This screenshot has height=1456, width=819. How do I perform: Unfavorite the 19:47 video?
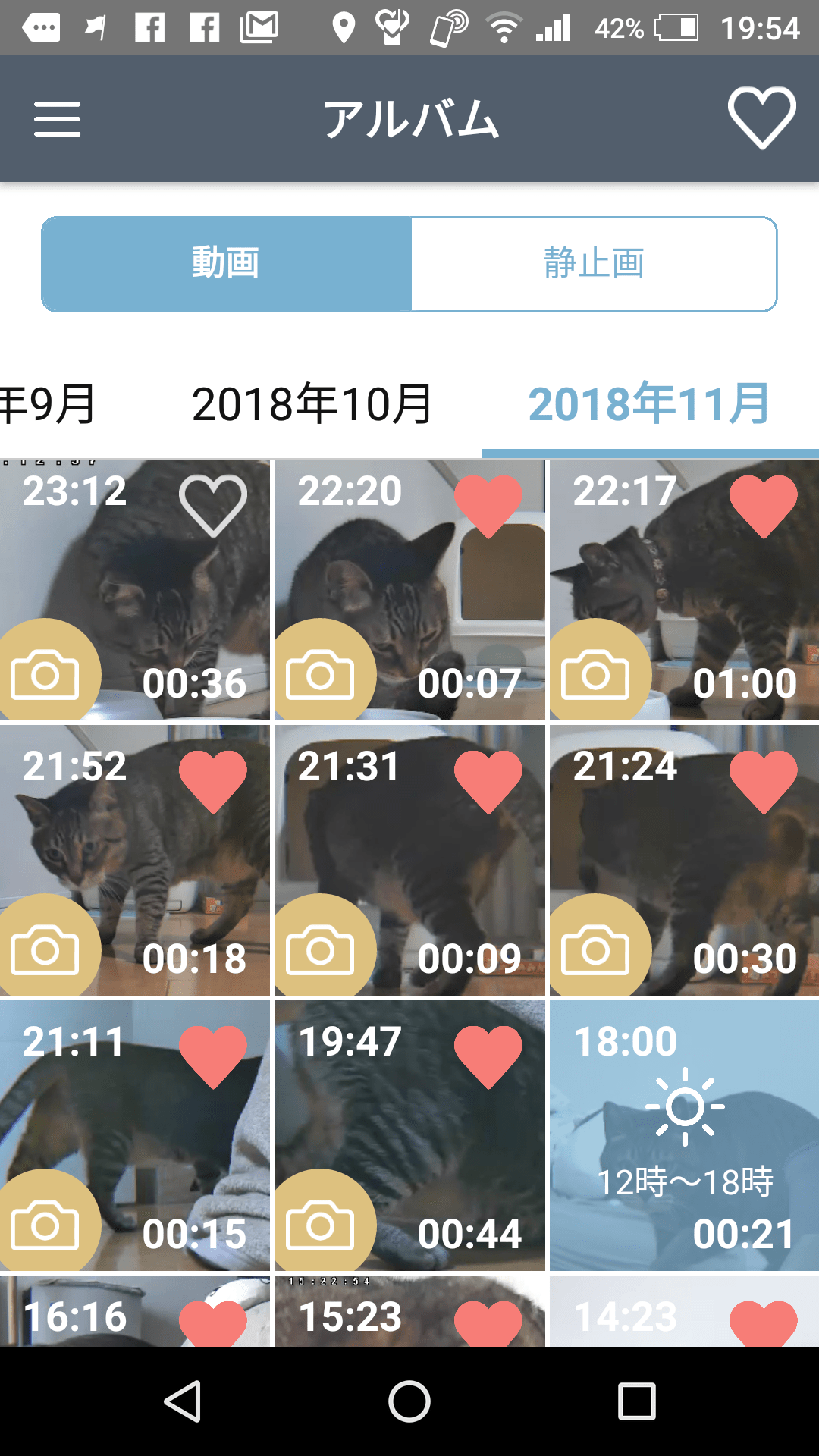[488, 1056]
